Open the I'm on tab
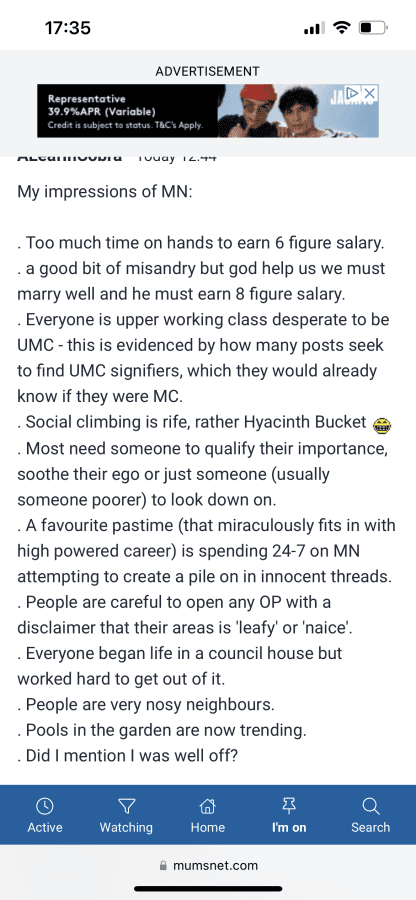 pyautogui.click(x=289, y=815)
